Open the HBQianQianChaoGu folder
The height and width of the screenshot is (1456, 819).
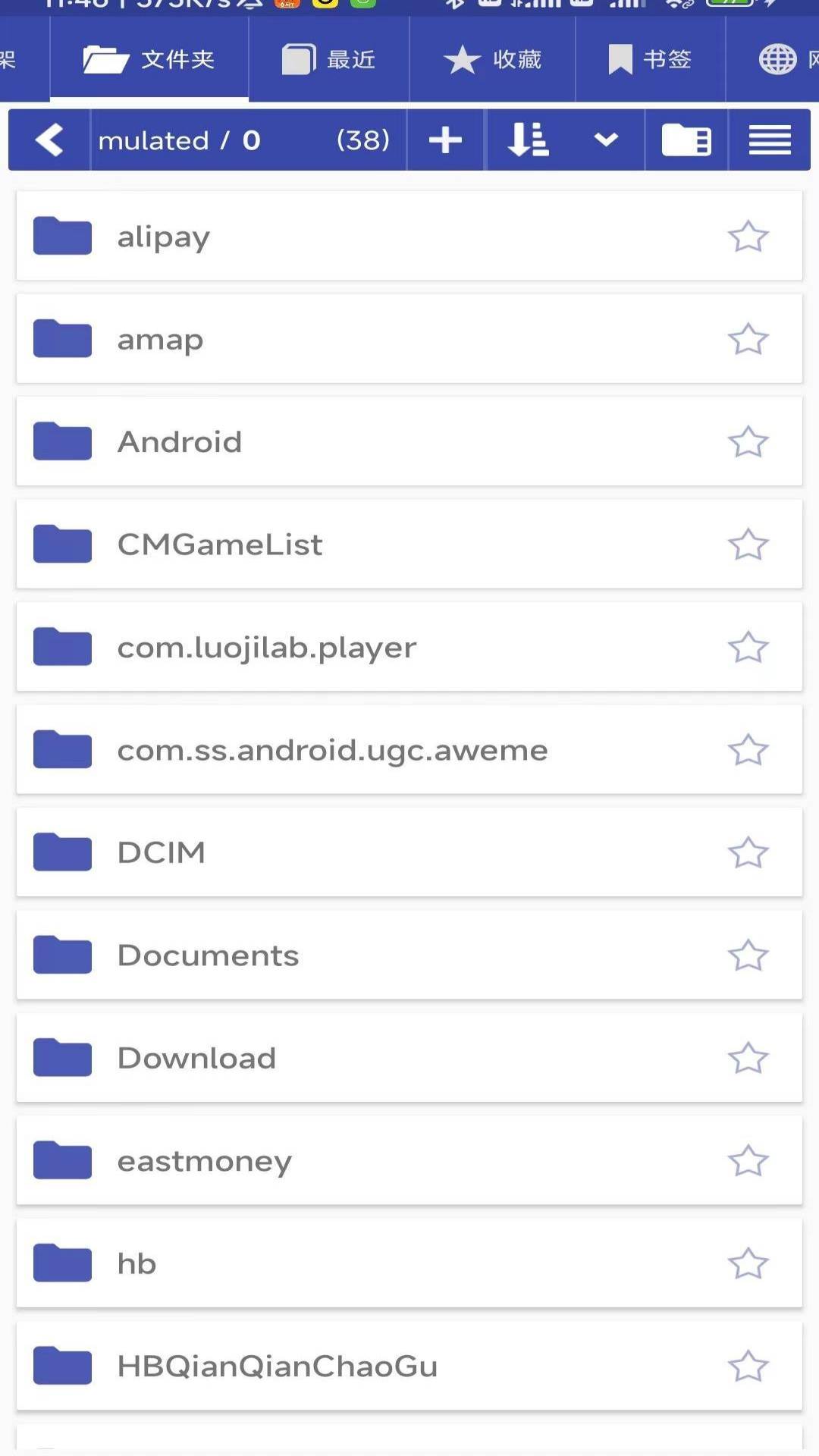[x=409, y=1367]
